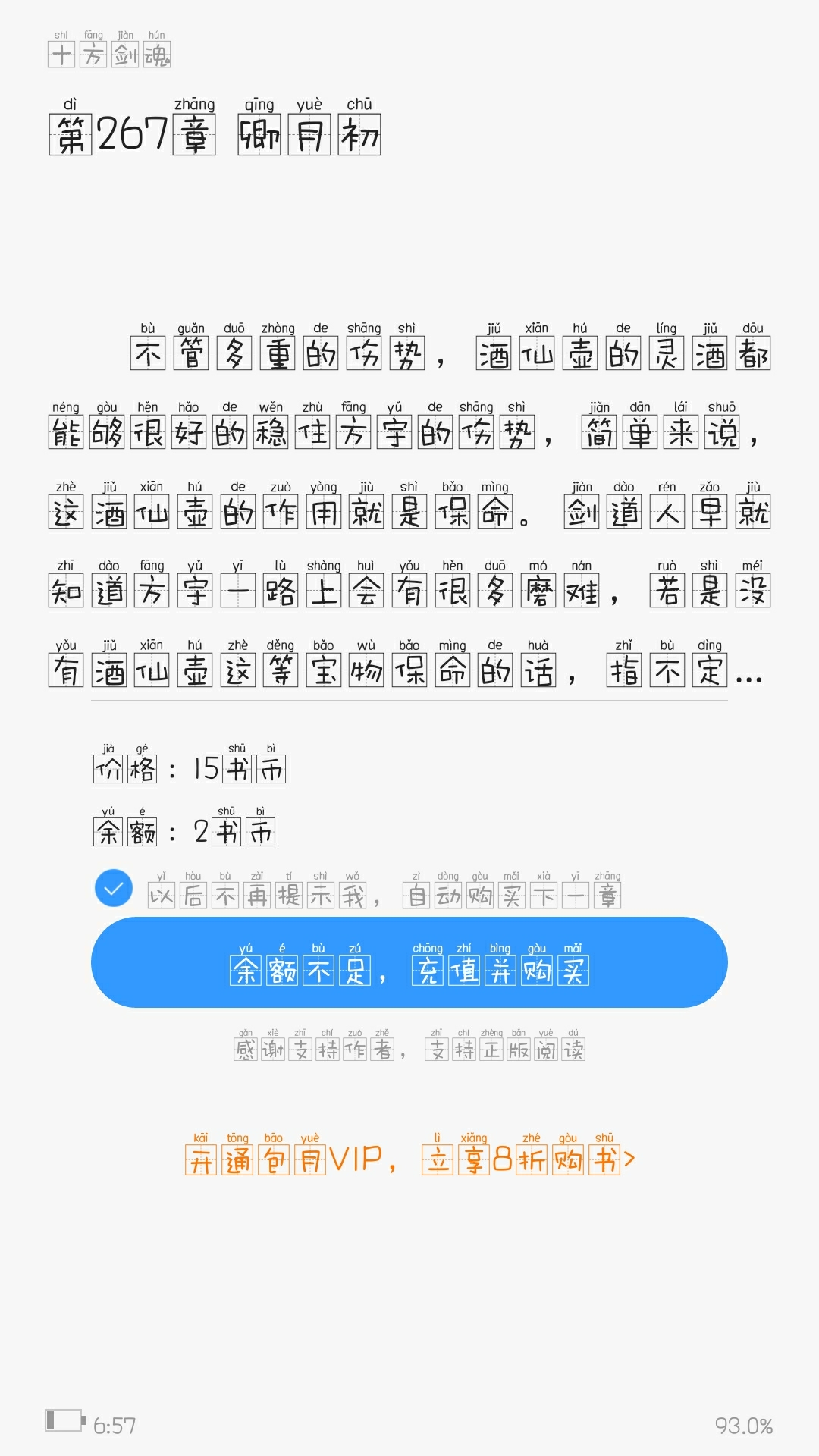Open the 开通包月VIP 8折购书 link
Viewport: 819px width, 1456px height.
coord(410,1154)
